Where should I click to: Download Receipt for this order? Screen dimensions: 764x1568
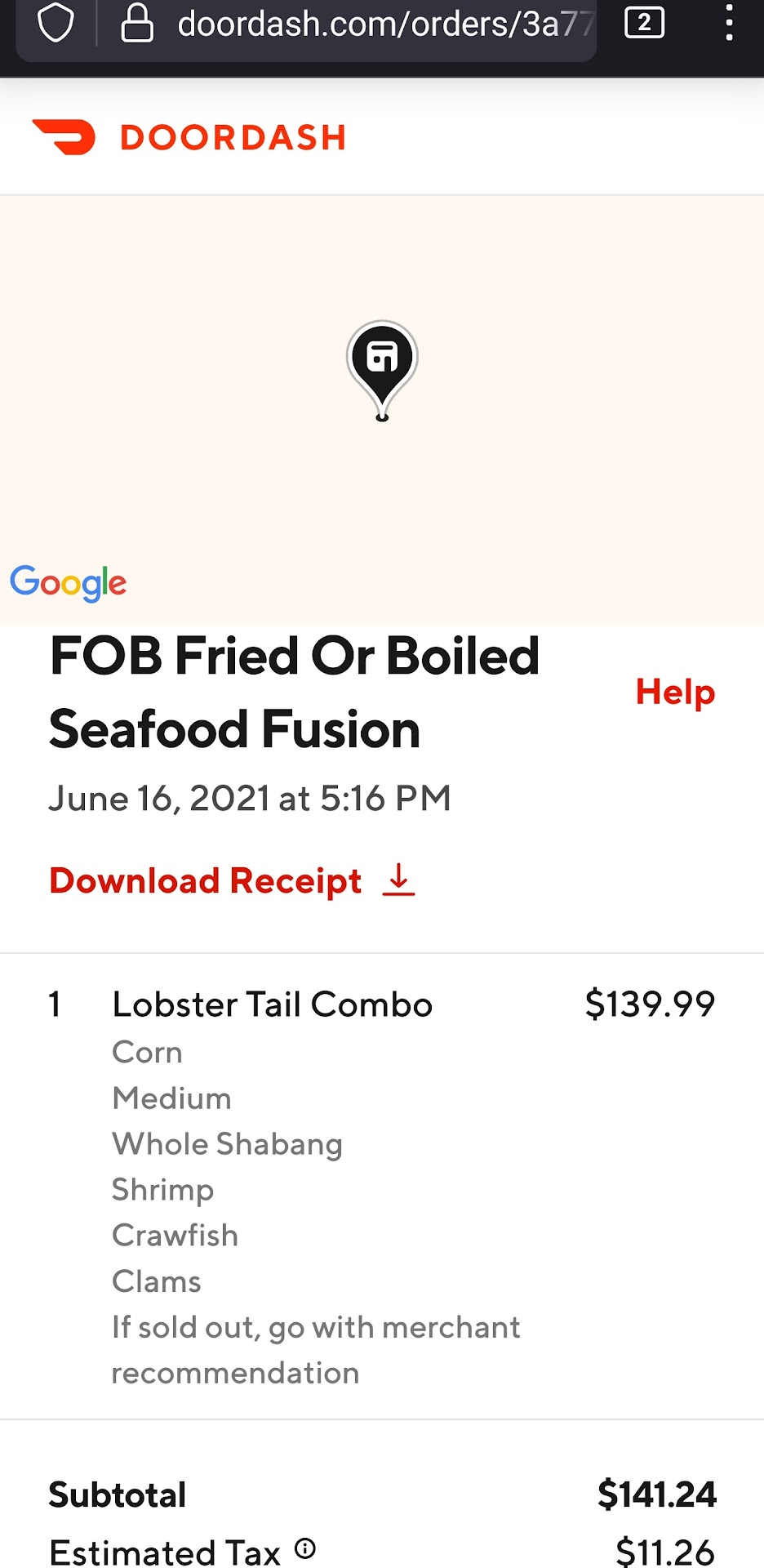coord(233,880)
